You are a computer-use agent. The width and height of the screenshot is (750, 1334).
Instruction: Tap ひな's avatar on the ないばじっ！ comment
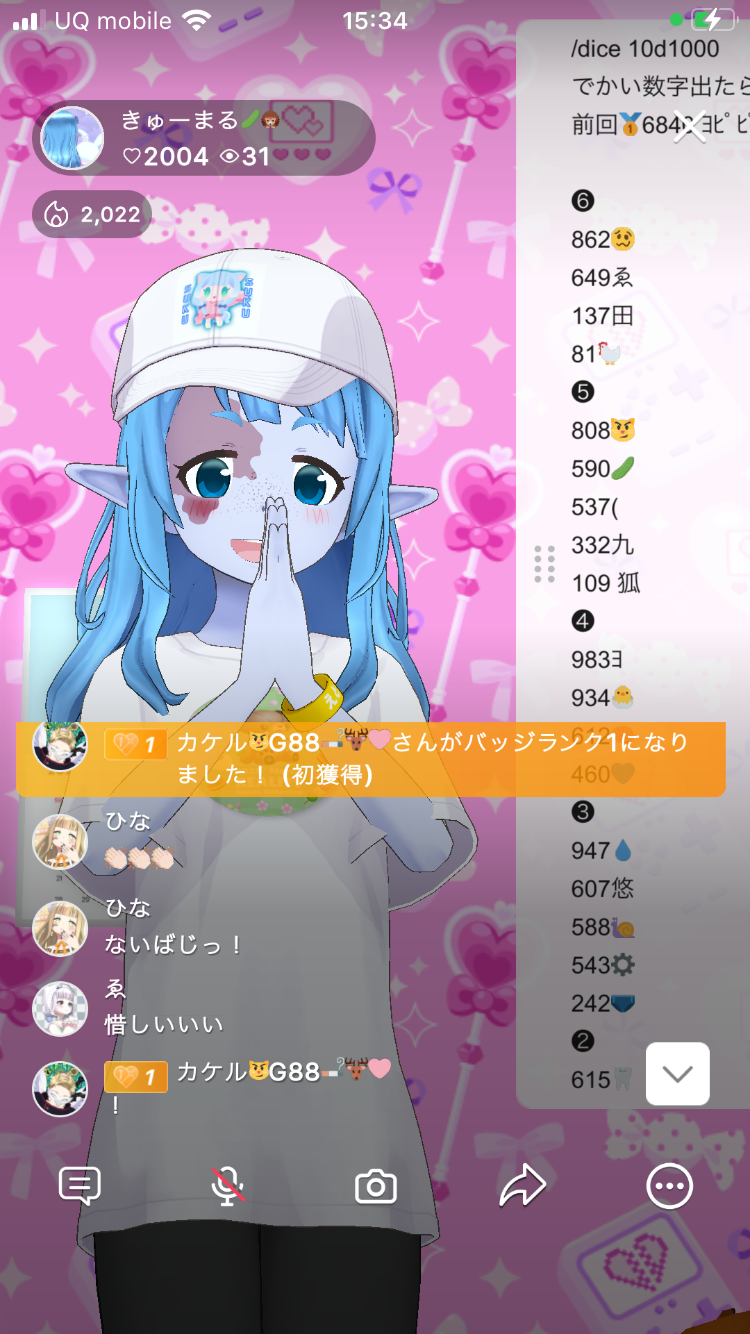tap(60, 929)
